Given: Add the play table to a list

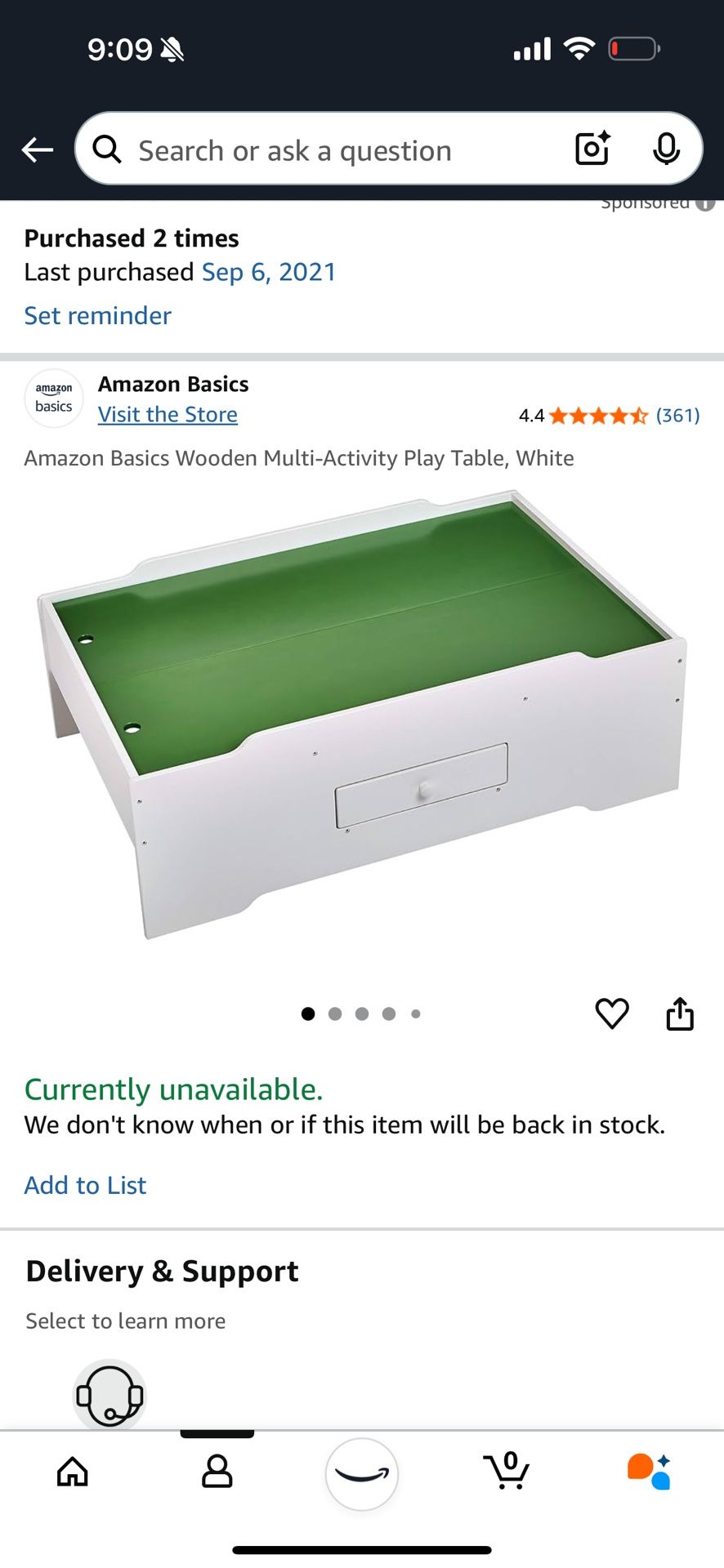Looking at the screenshot, I should (85, 1185).
